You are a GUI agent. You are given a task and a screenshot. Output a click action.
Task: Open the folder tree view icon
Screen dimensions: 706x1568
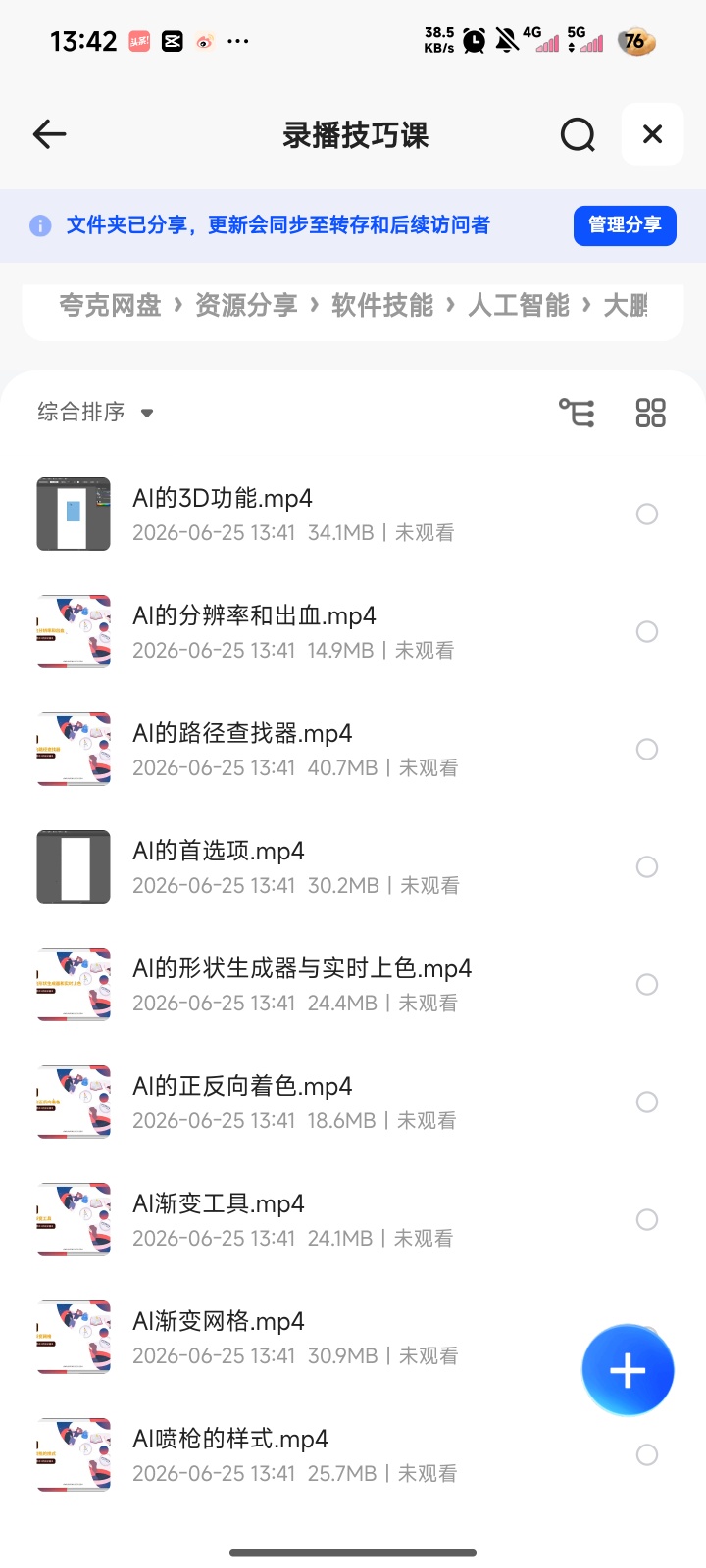coord(577,413)
